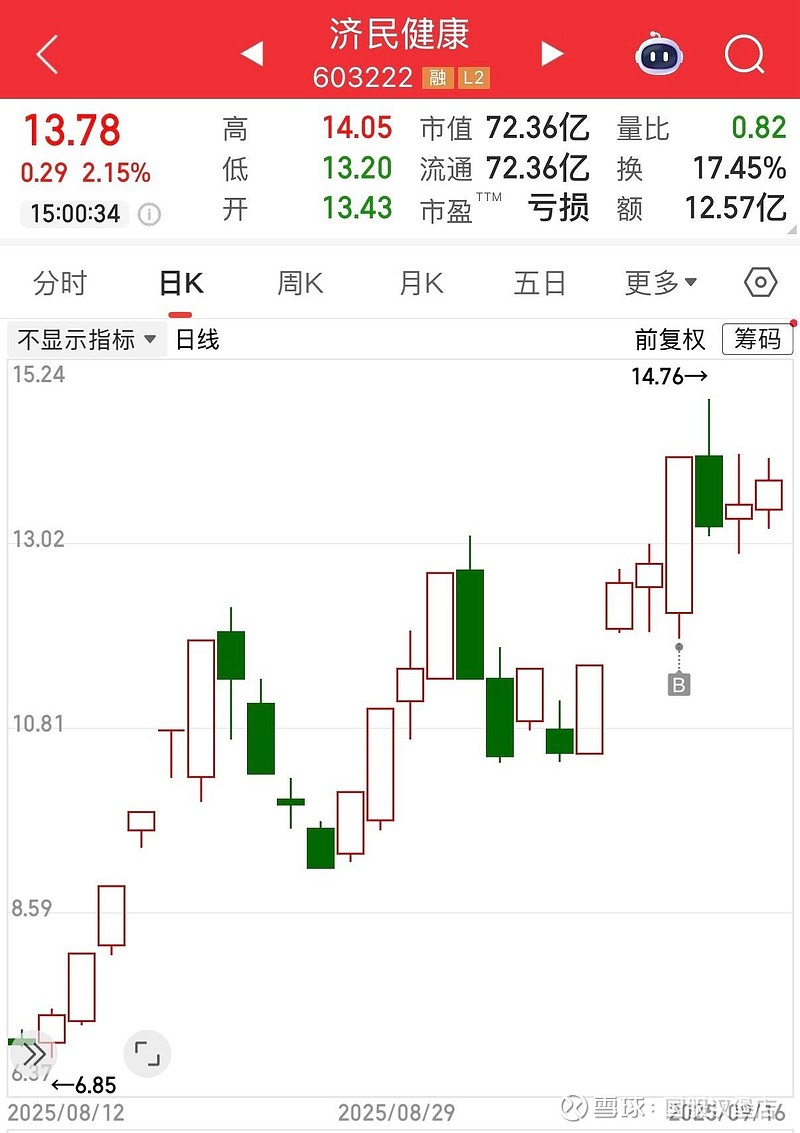
Task: Show the 月K chart
Action: (x=421, y=284)
